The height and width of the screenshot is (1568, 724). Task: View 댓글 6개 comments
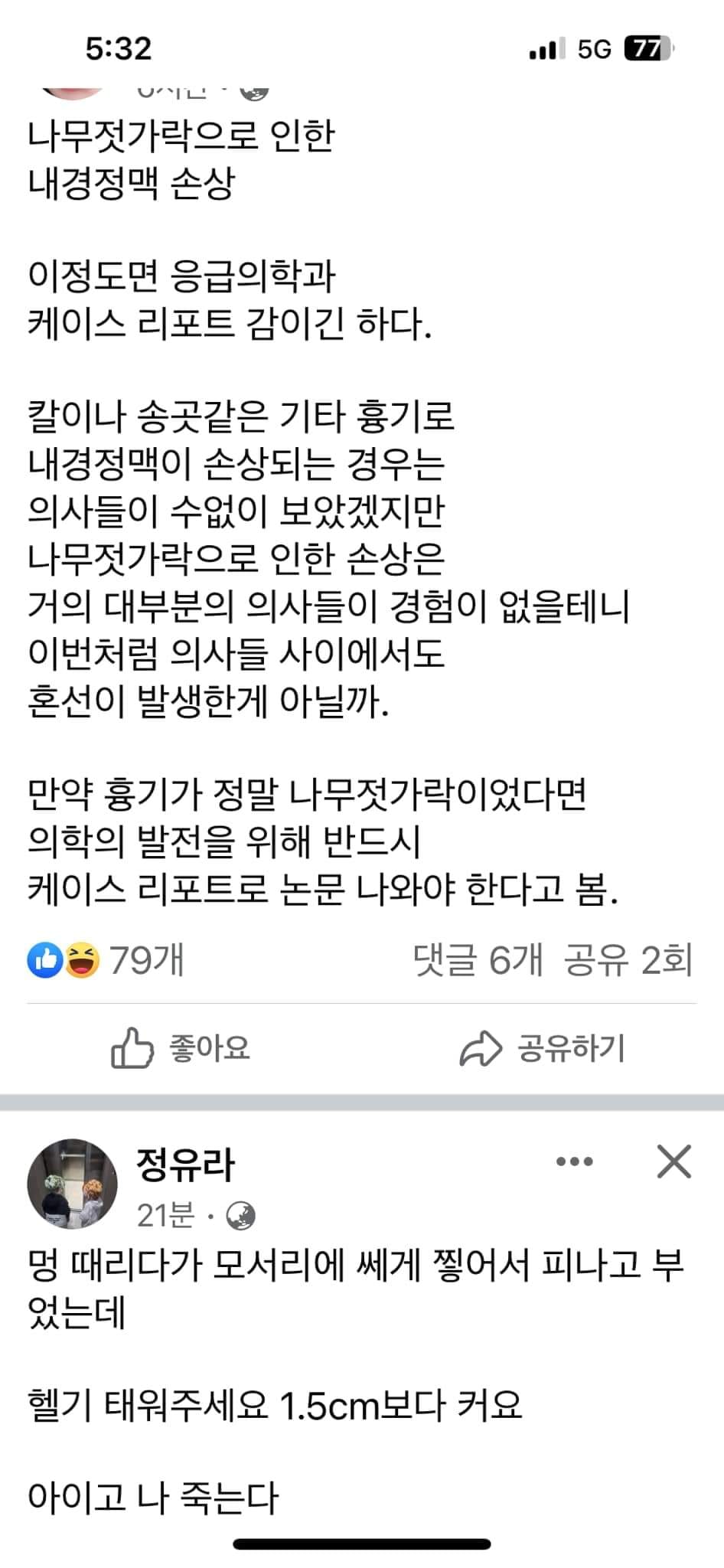coord(478,960)
